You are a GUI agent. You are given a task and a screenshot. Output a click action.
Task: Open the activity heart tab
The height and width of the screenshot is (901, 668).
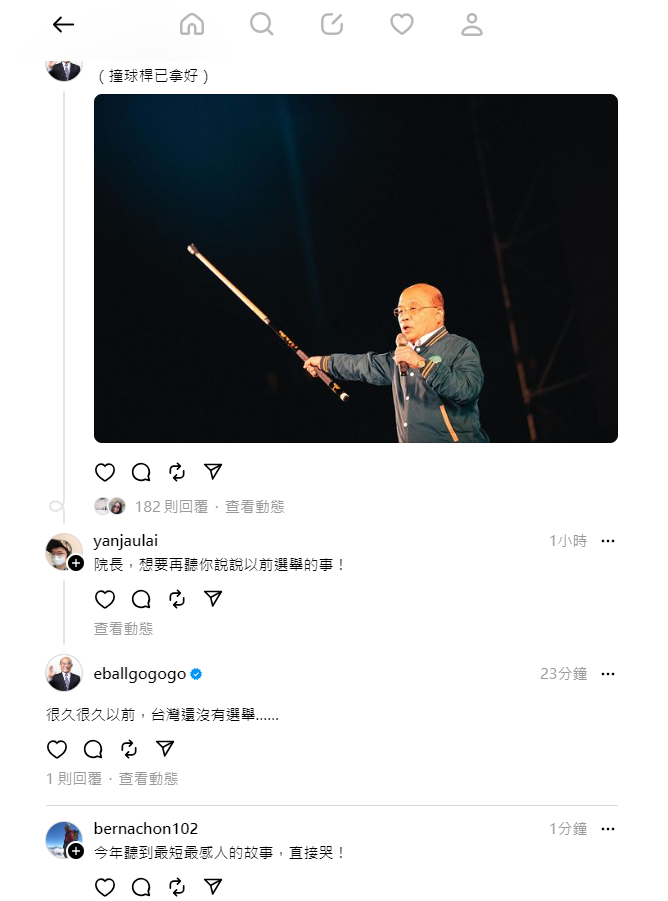(402, 25)
